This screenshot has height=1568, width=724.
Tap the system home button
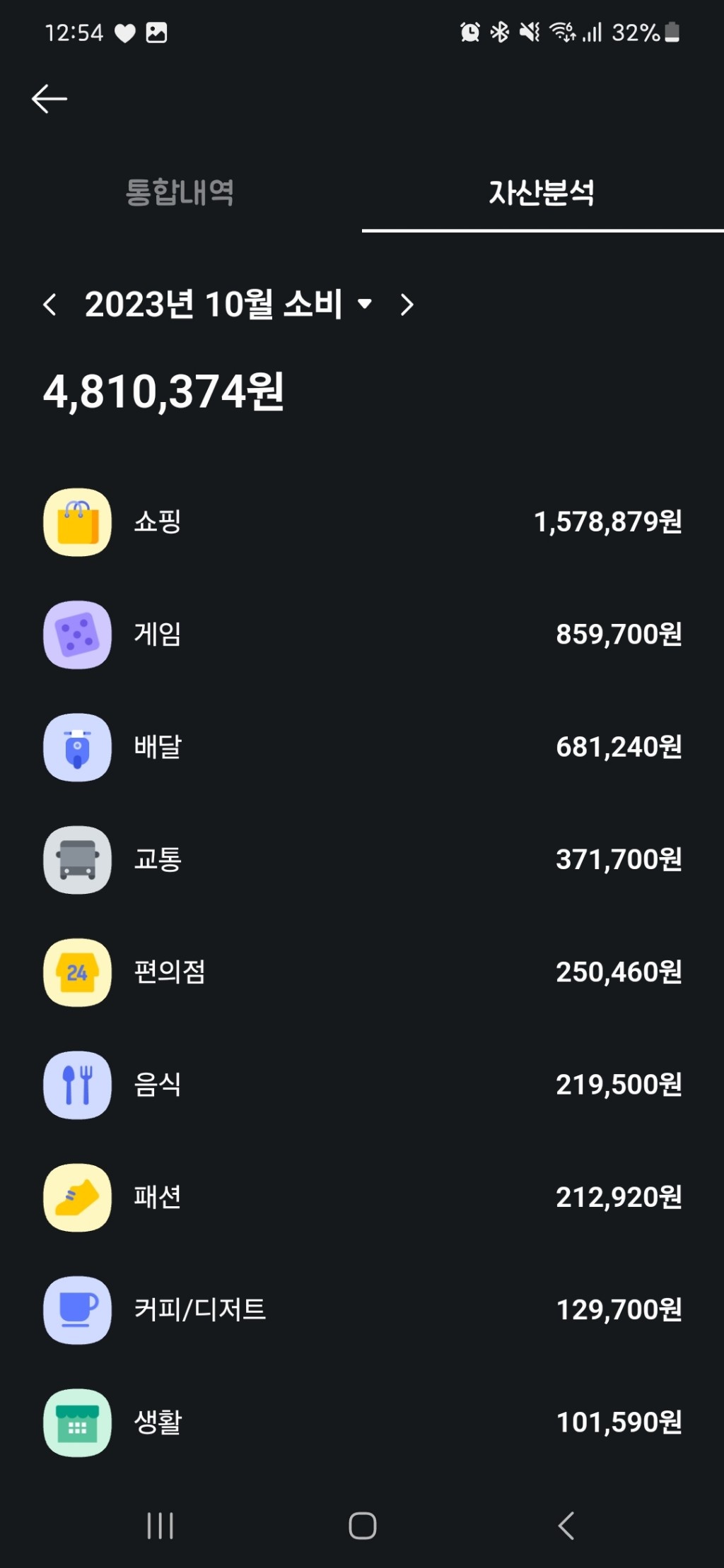[362, 1526]
